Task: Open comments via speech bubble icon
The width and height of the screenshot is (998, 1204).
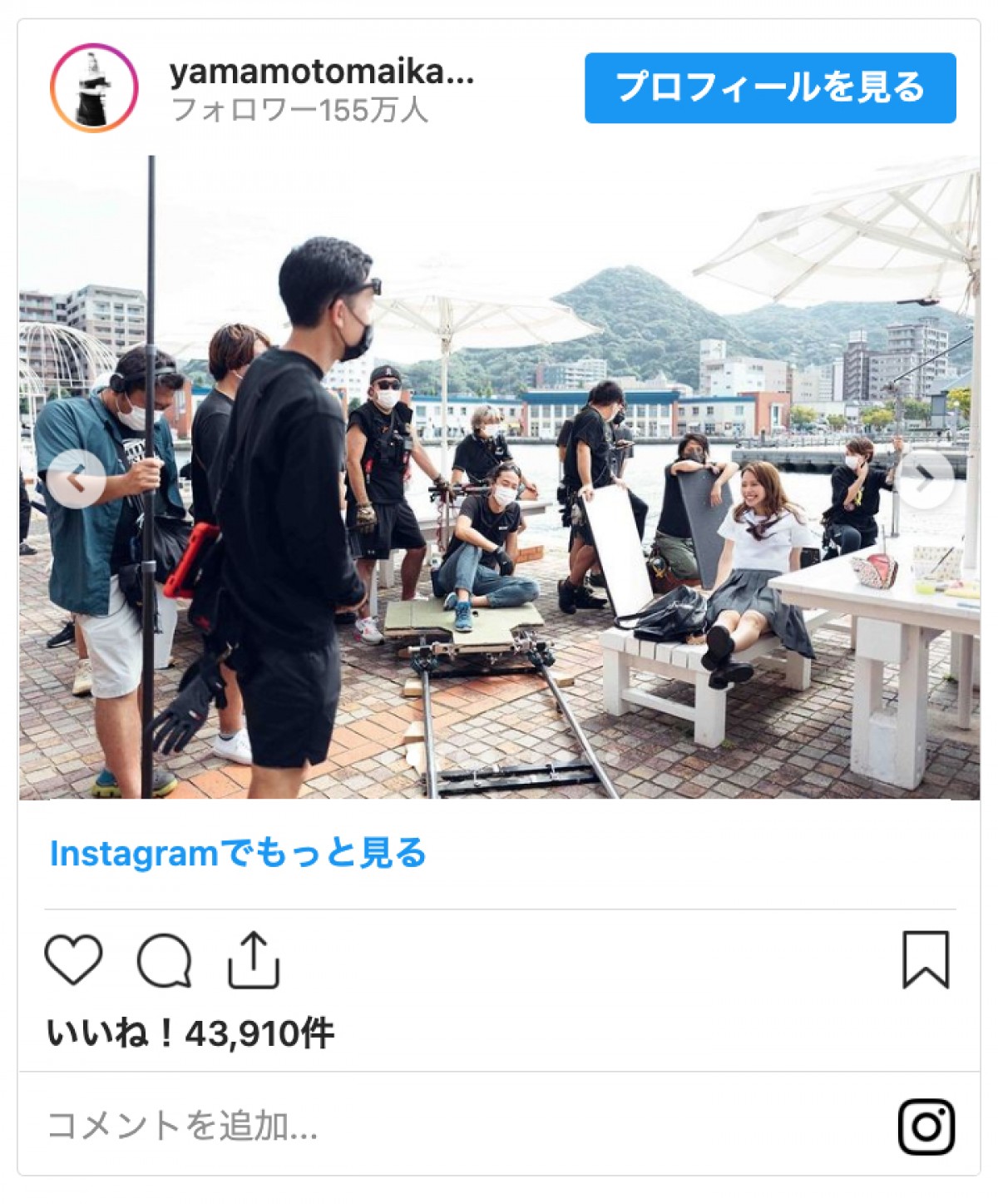Action: pos(165,961)
